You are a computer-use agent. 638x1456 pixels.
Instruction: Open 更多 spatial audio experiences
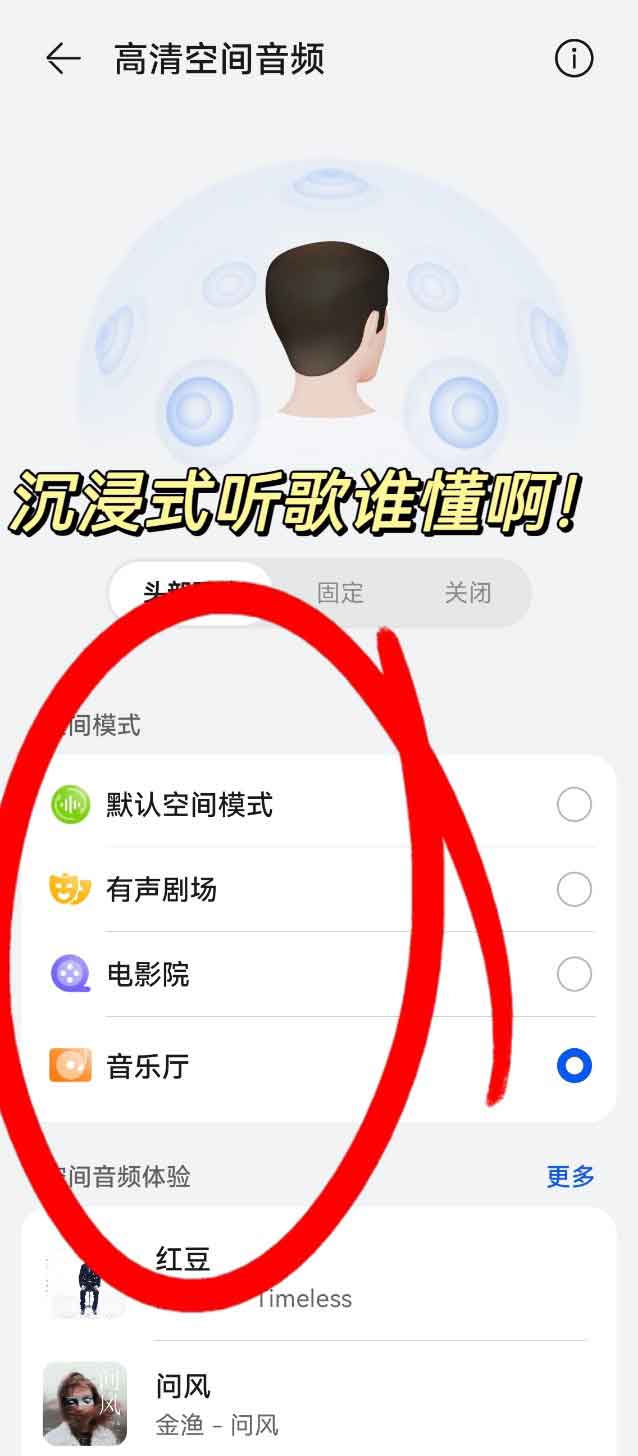click(x=570, y=1177)
